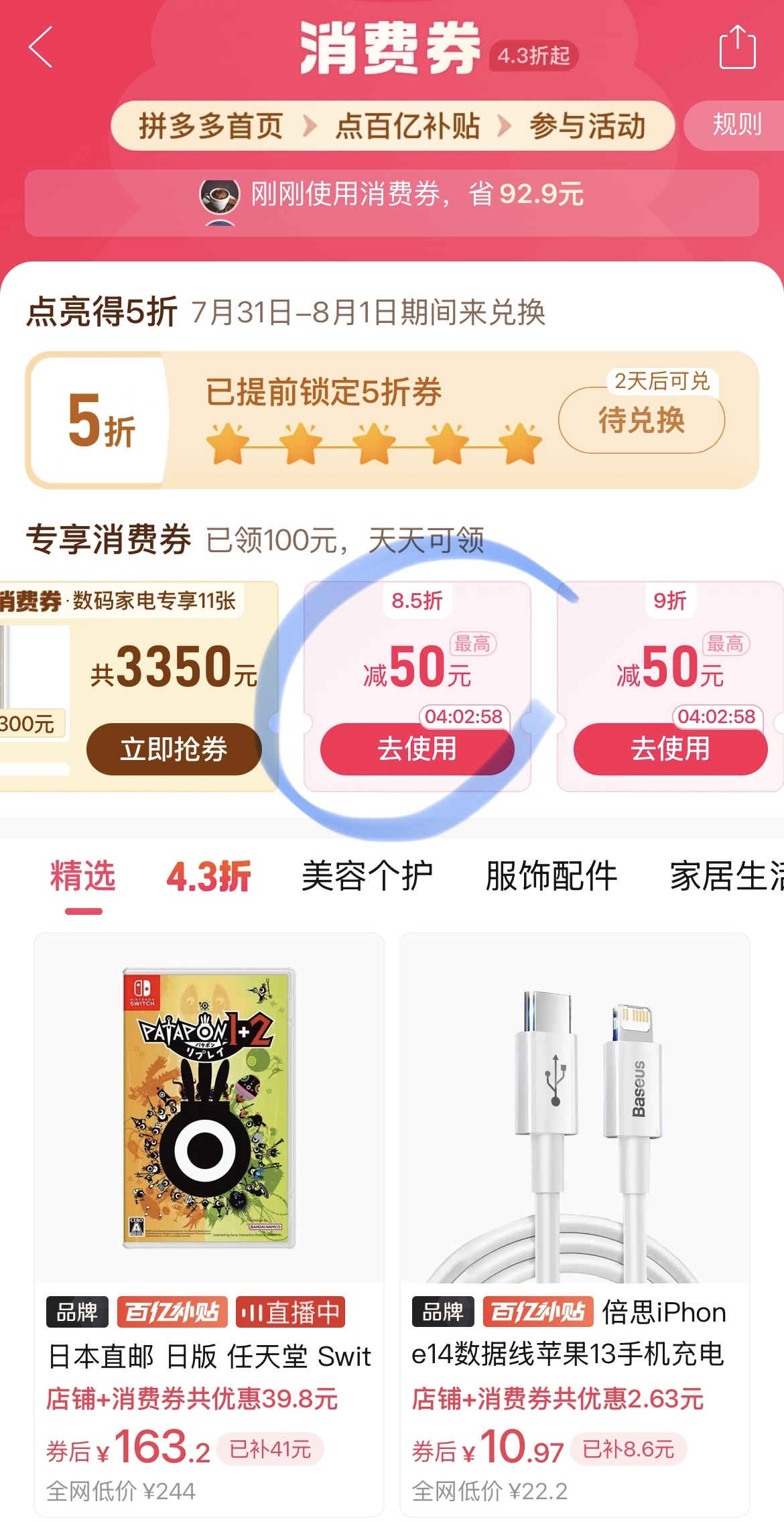The height and width of the screenshot is (1522, 784).
Task: Switch to the 4.3折 tab
Action: 208,876
